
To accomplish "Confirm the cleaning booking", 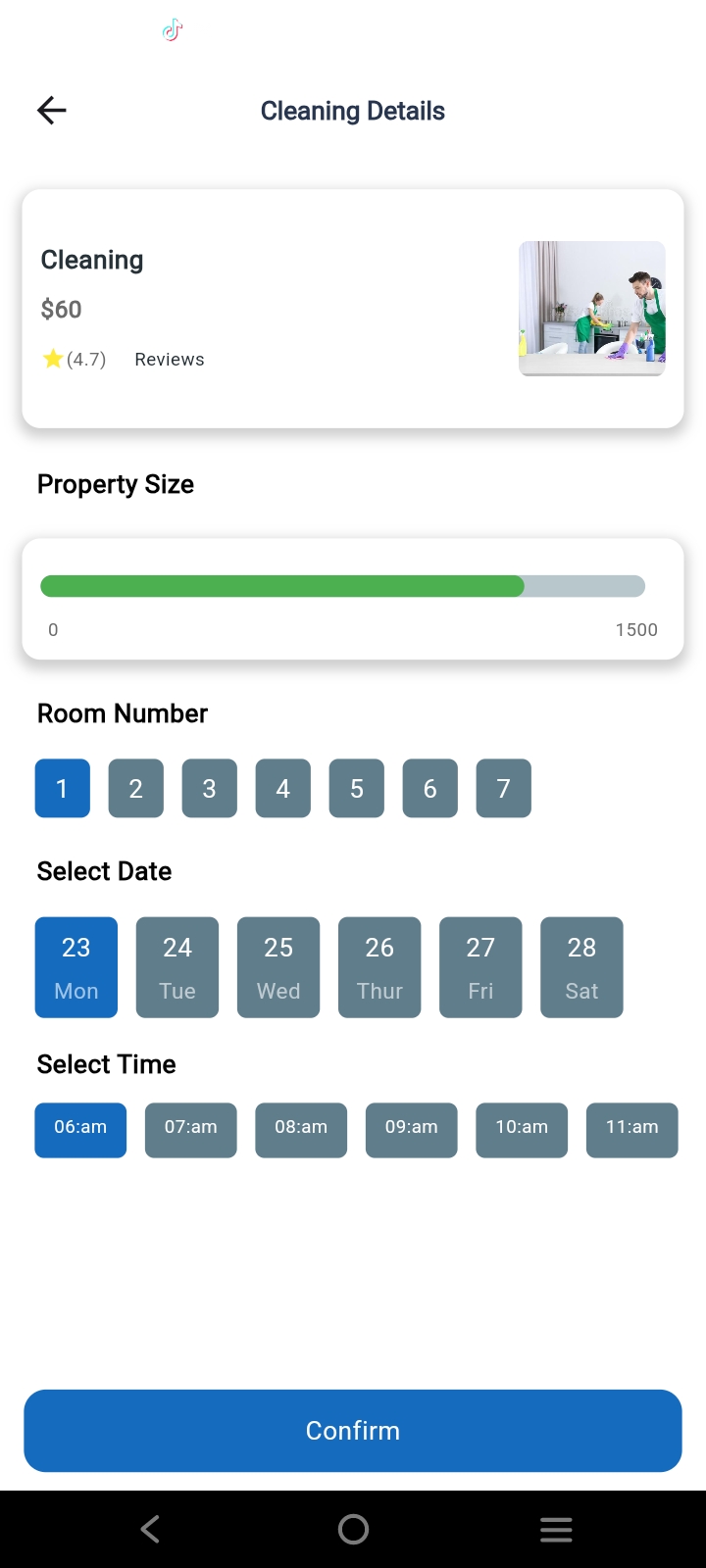I will point(353,1431).
